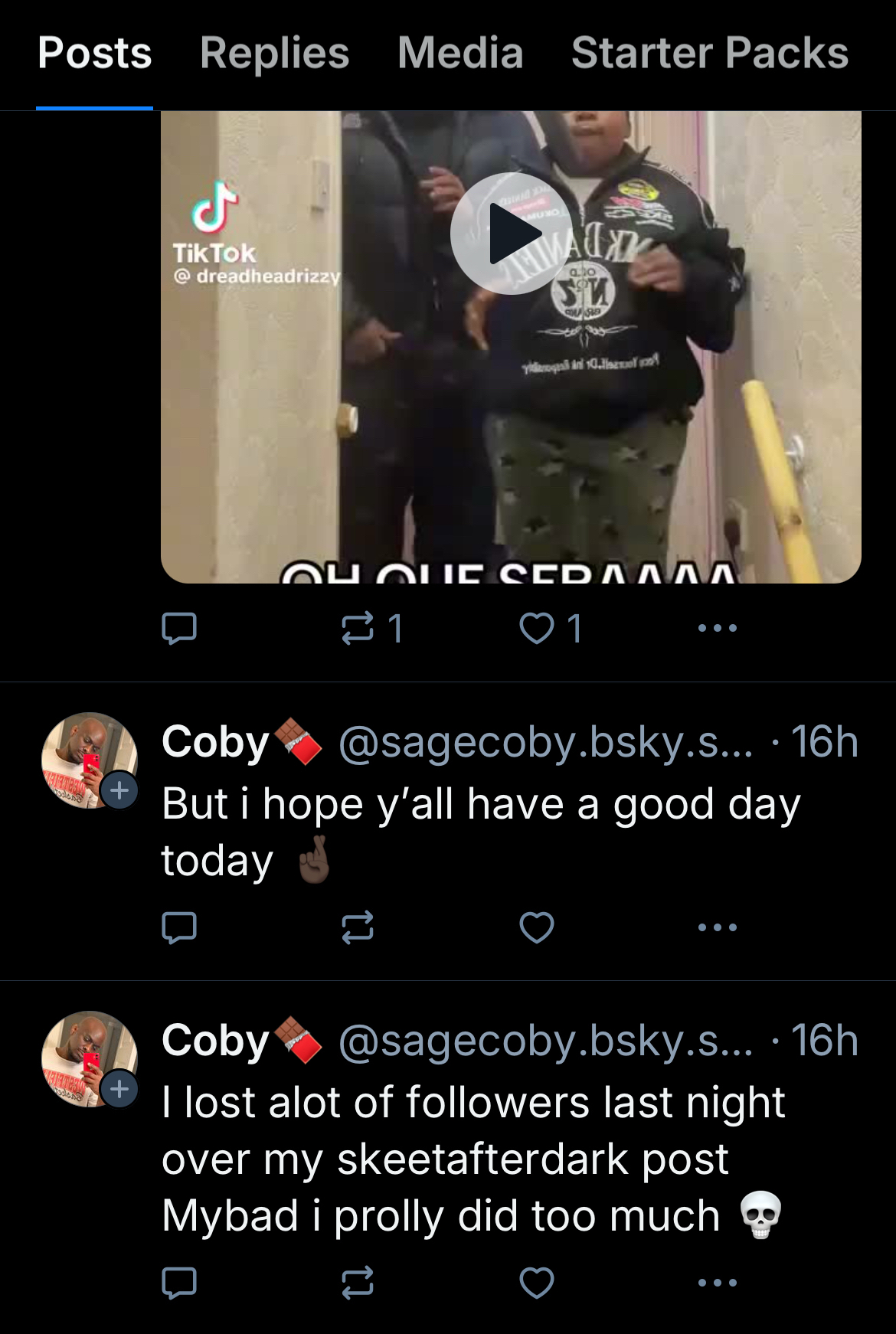
Task: Like the video post
Action: 536,628
